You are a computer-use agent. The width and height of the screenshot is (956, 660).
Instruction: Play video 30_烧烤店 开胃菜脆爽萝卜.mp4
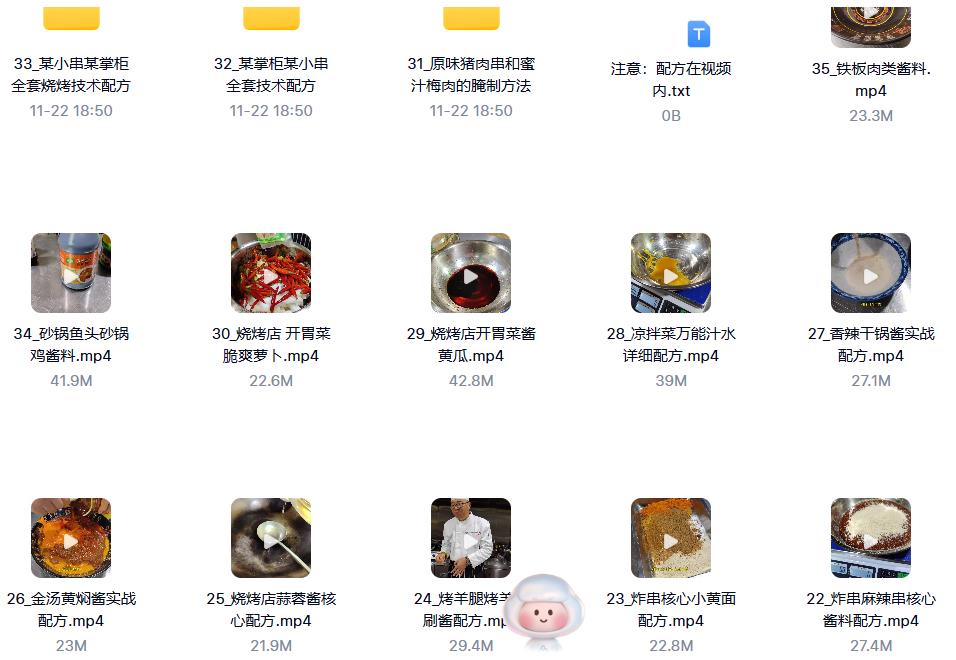click(271, 273)
